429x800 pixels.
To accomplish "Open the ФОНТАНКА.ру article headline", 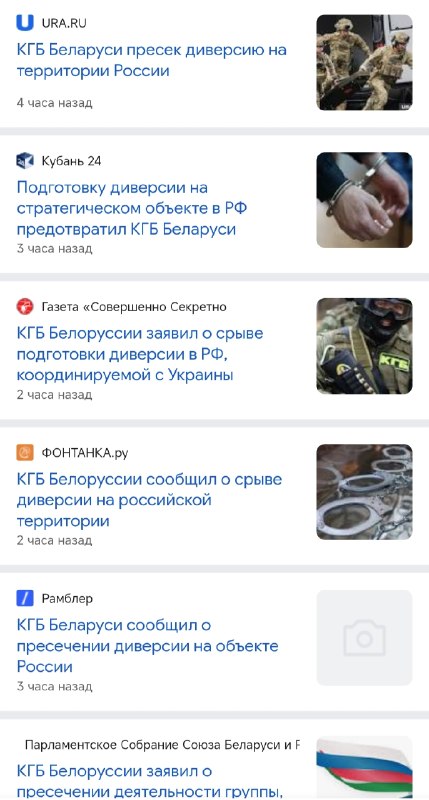I will [149, 500].
